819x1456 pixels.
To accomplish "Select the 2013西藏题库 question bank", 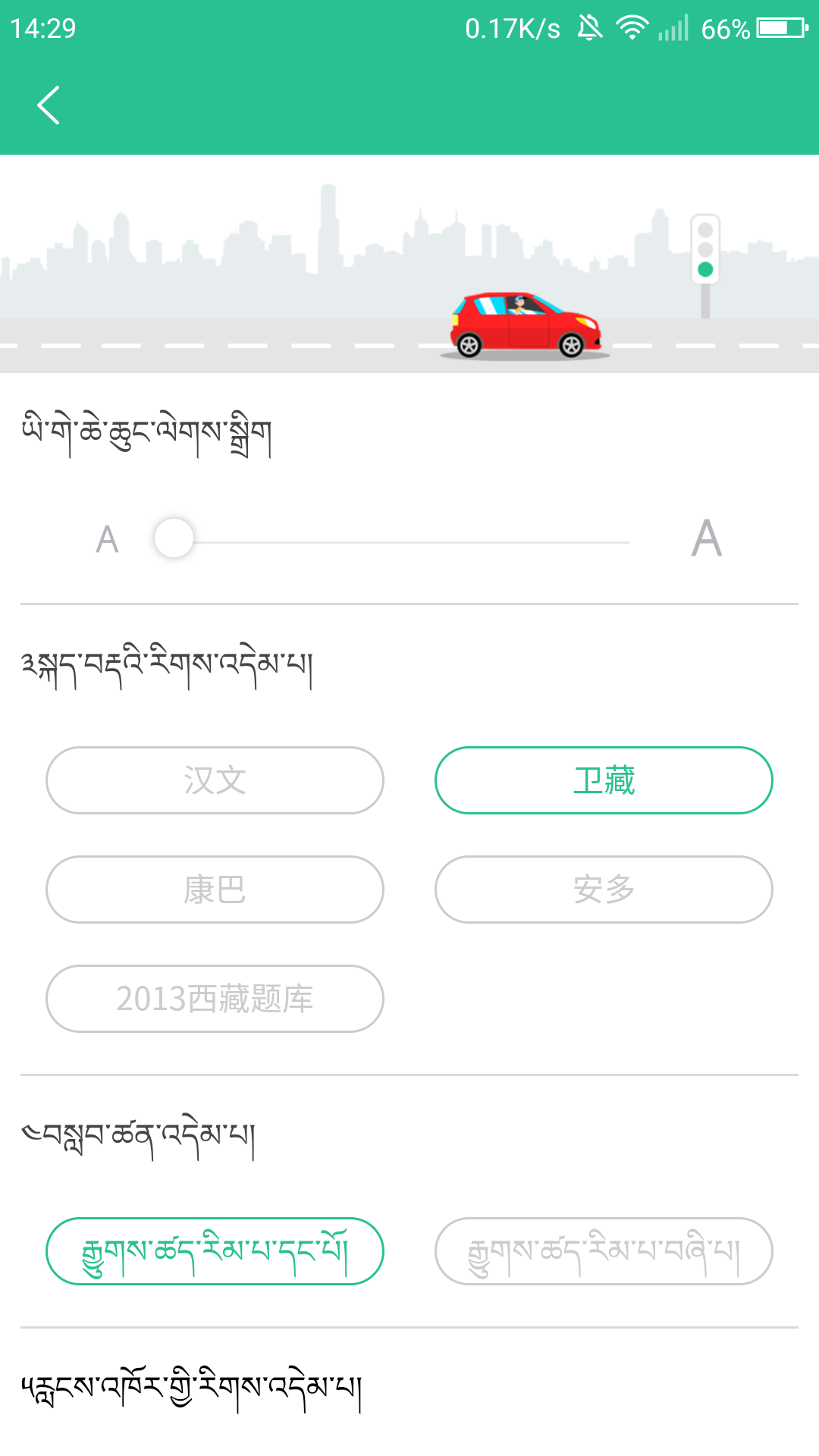I will click(x=215, y=999).
